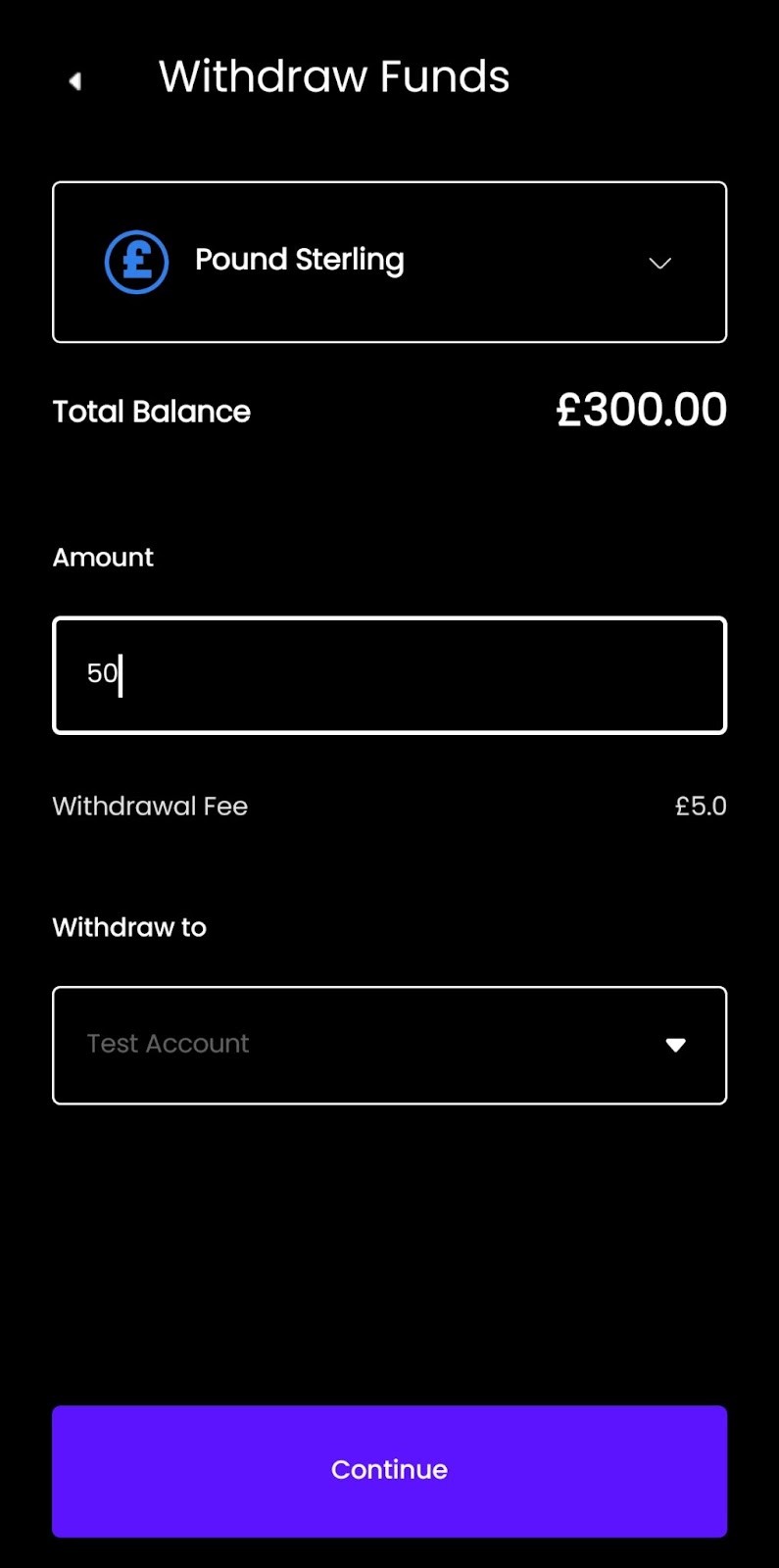Tap the Continue button
The width and height of the screenshot is (779, 1568).
389,1470
